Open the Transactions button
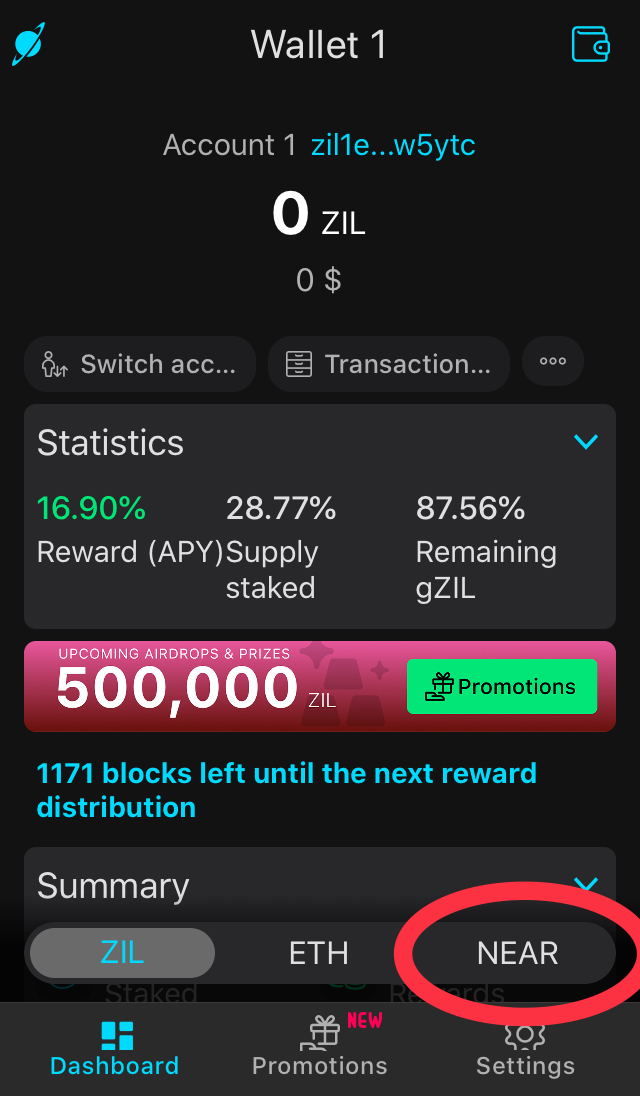640x1096 pixels. pos(389,364)
